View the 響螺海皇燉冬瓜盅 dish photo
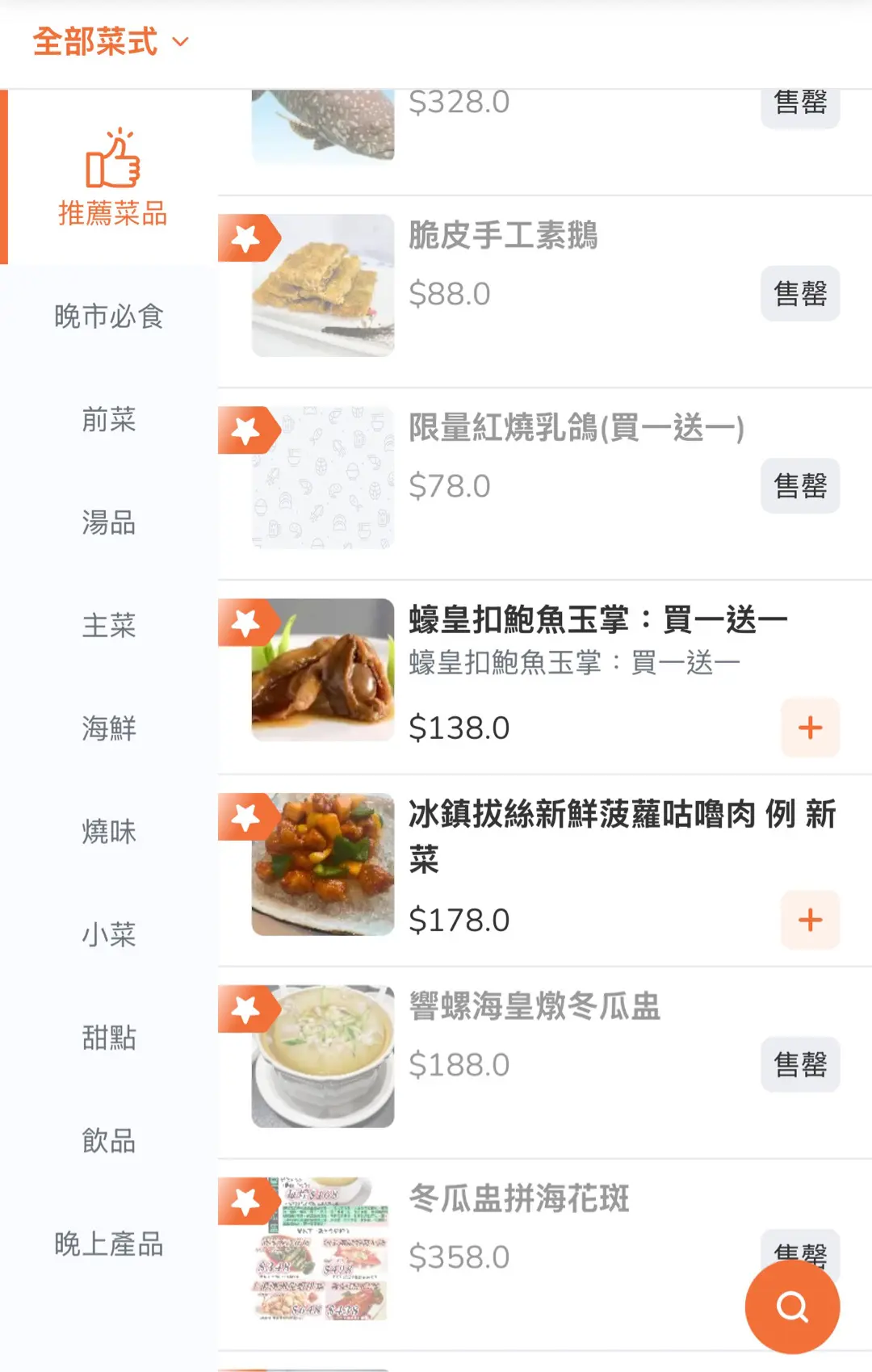Screen dimensions: 872x1372 323,1056
